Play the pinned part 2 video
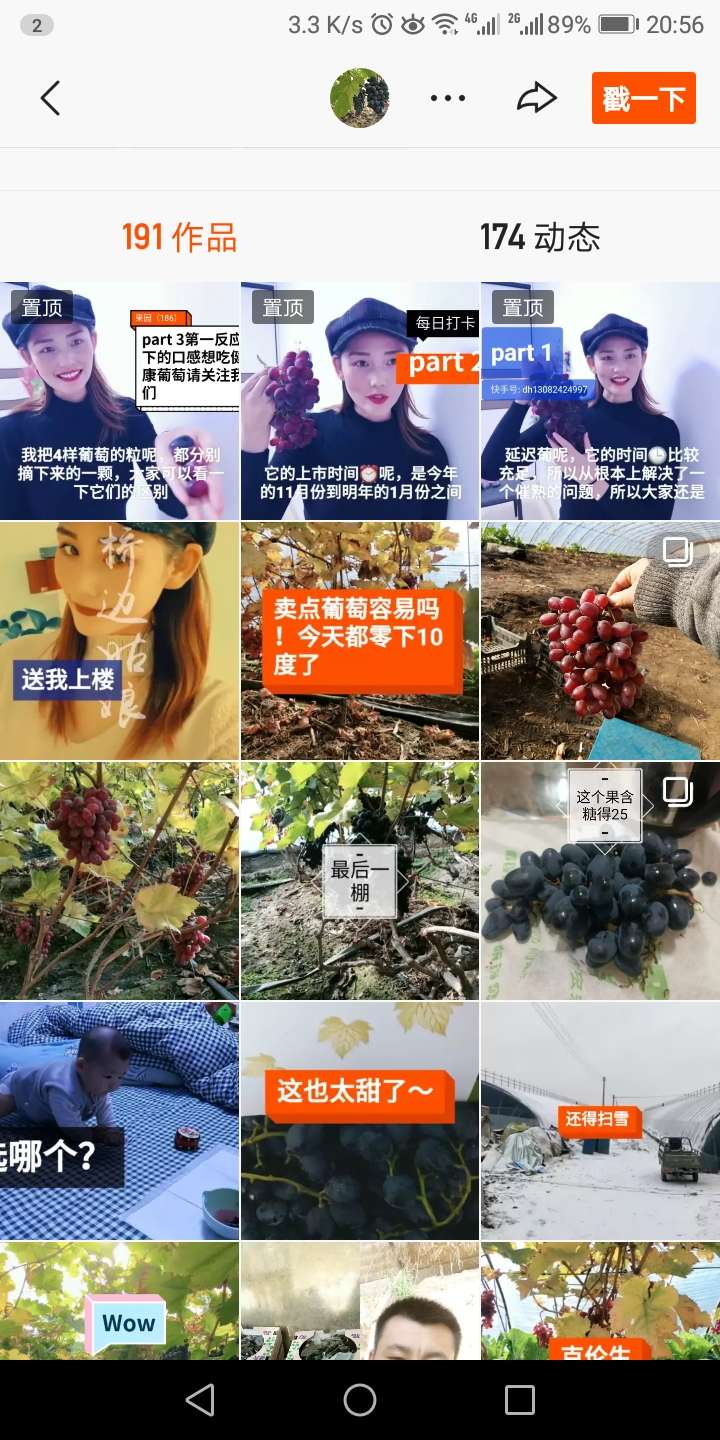The image size is (720, 1440). pos(360,401)
